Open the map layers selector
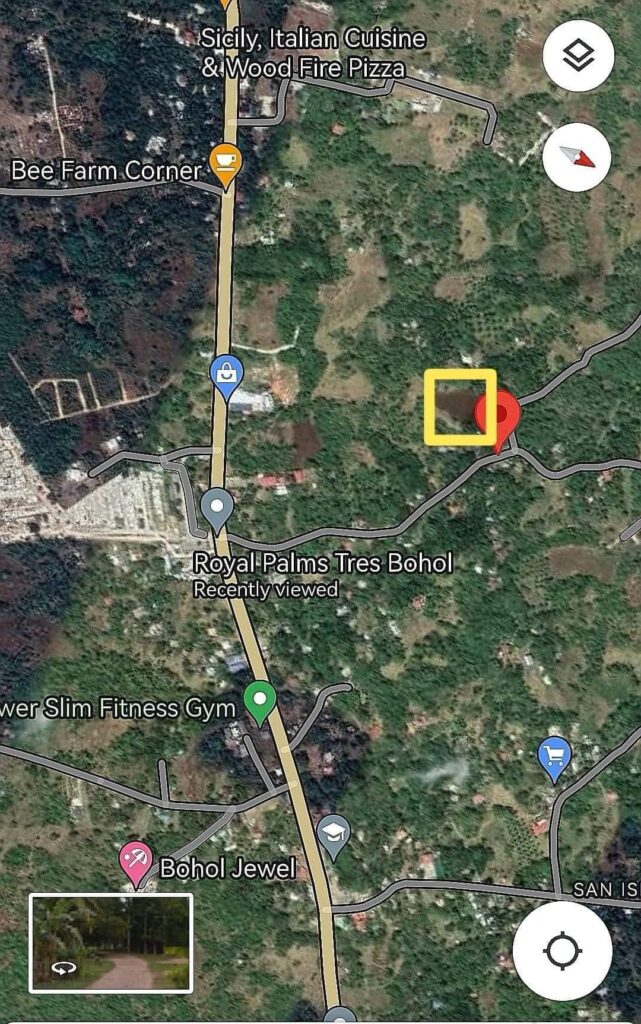 [x=578, y=56]
